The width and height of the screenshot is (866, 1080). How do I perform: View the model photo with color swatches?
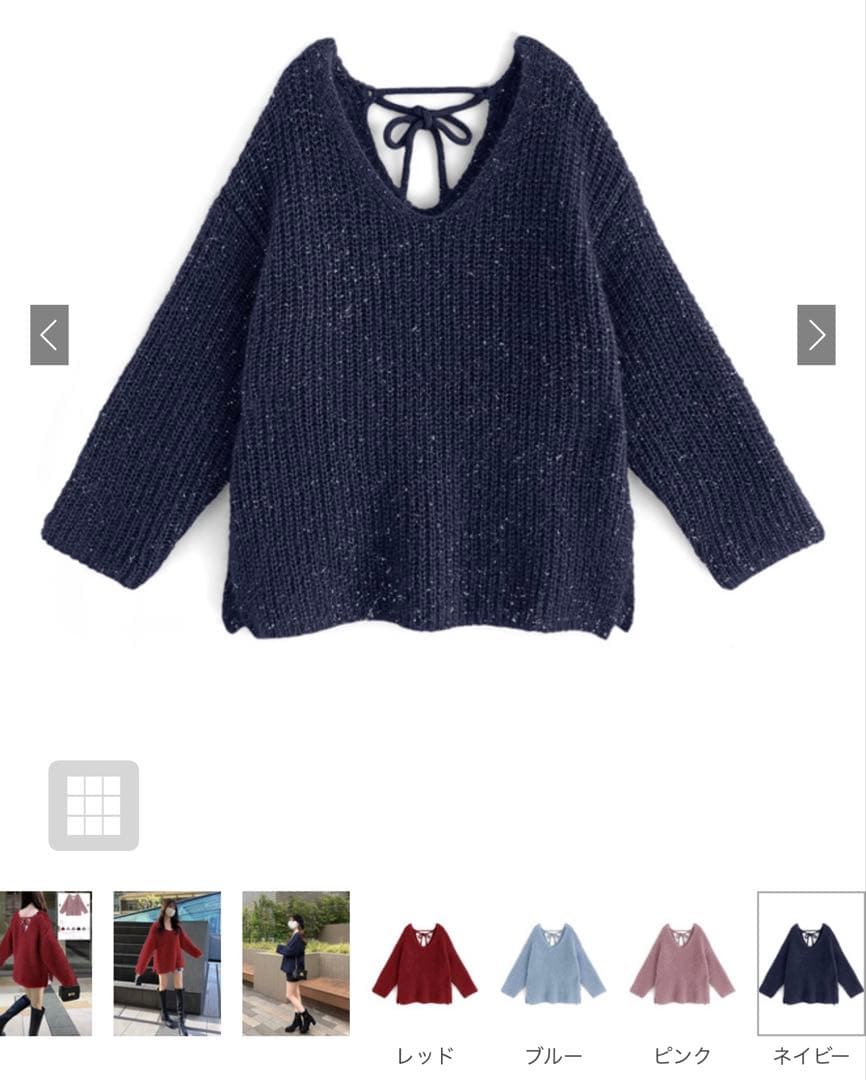coord(45,963)
